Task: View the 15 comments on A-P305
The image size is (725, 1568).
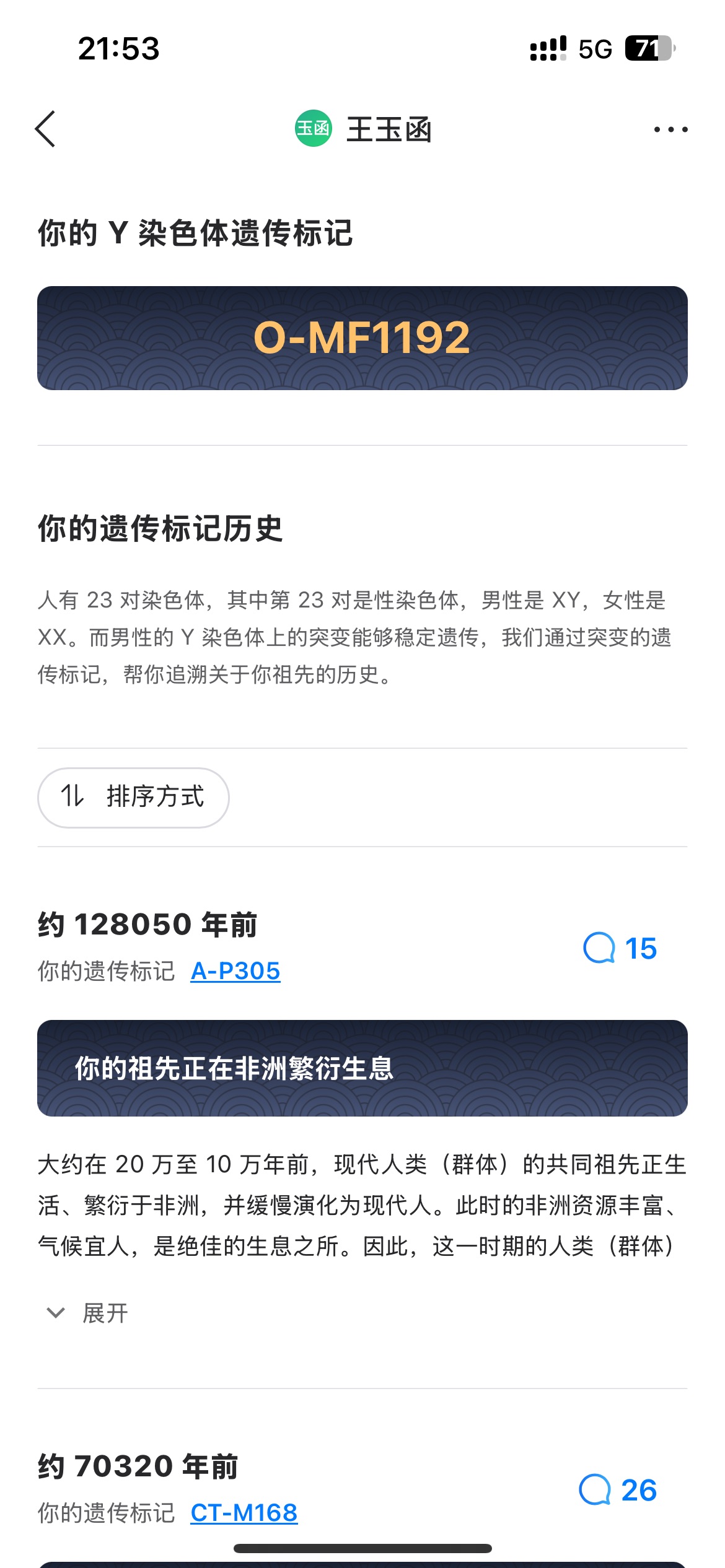Action: point(620,948)
